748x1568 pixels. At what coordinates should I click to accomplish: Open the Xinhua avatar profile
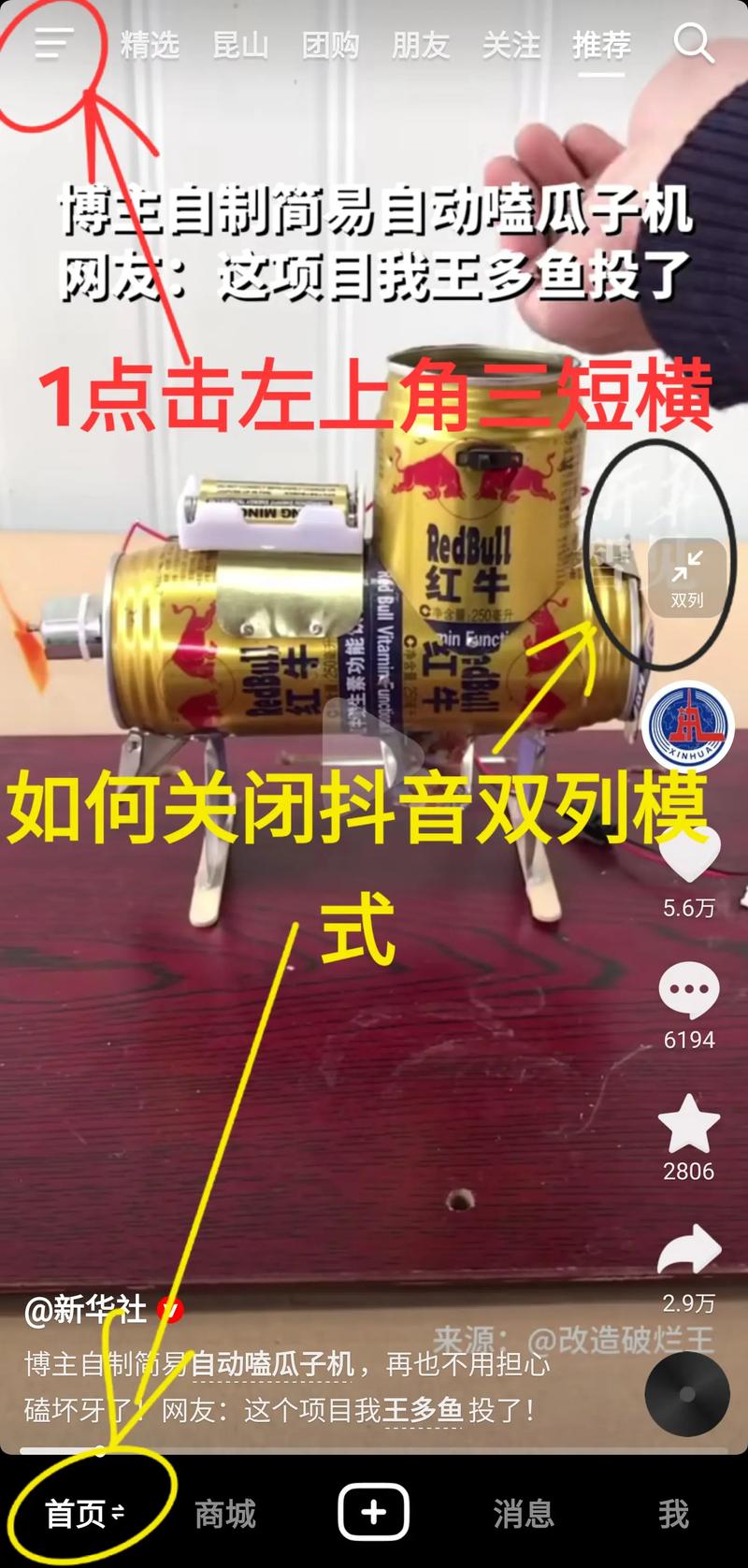pos(689,727)
